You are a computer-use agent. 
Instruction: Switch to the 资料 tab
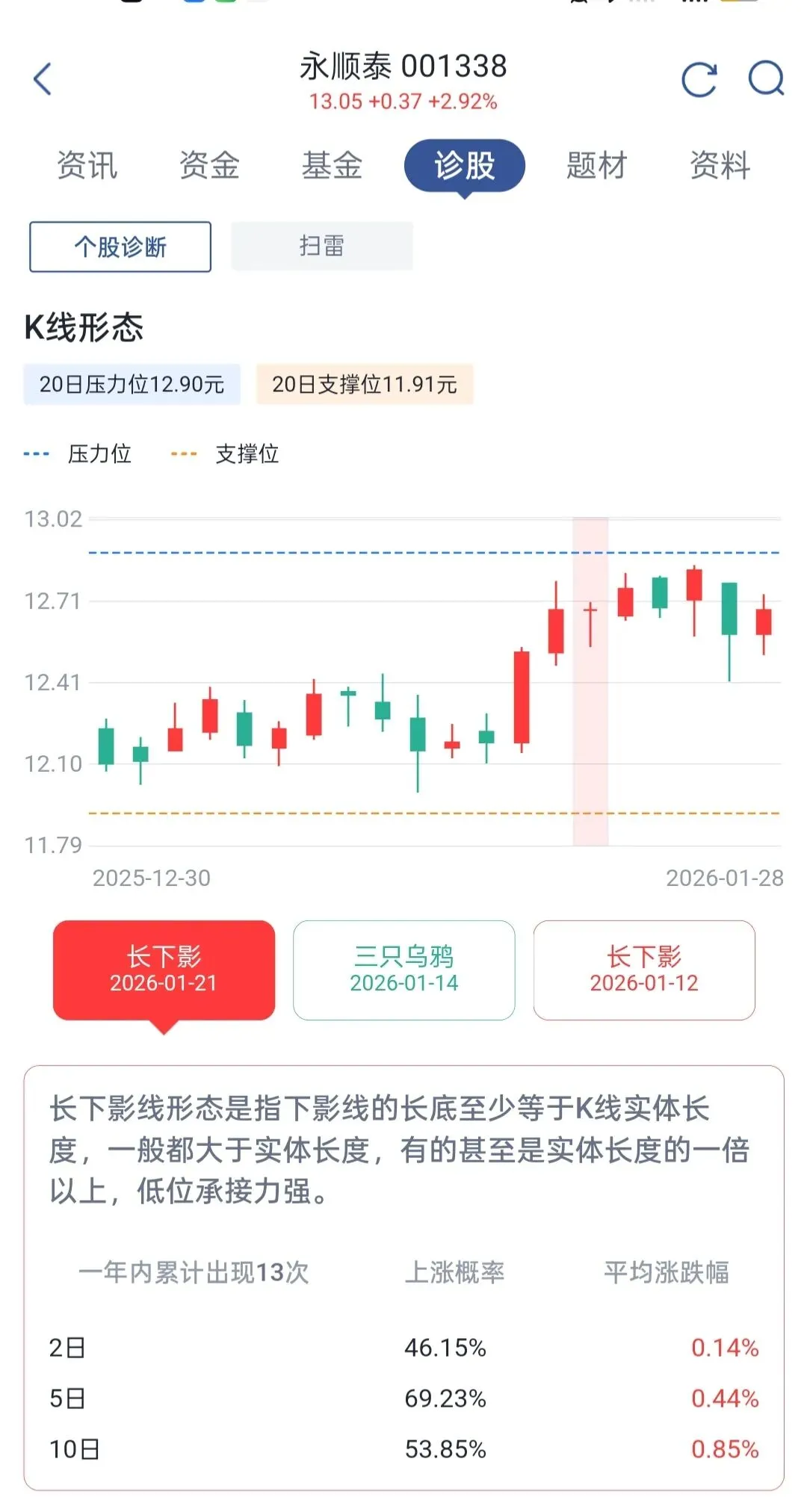[x=720, y=165]
